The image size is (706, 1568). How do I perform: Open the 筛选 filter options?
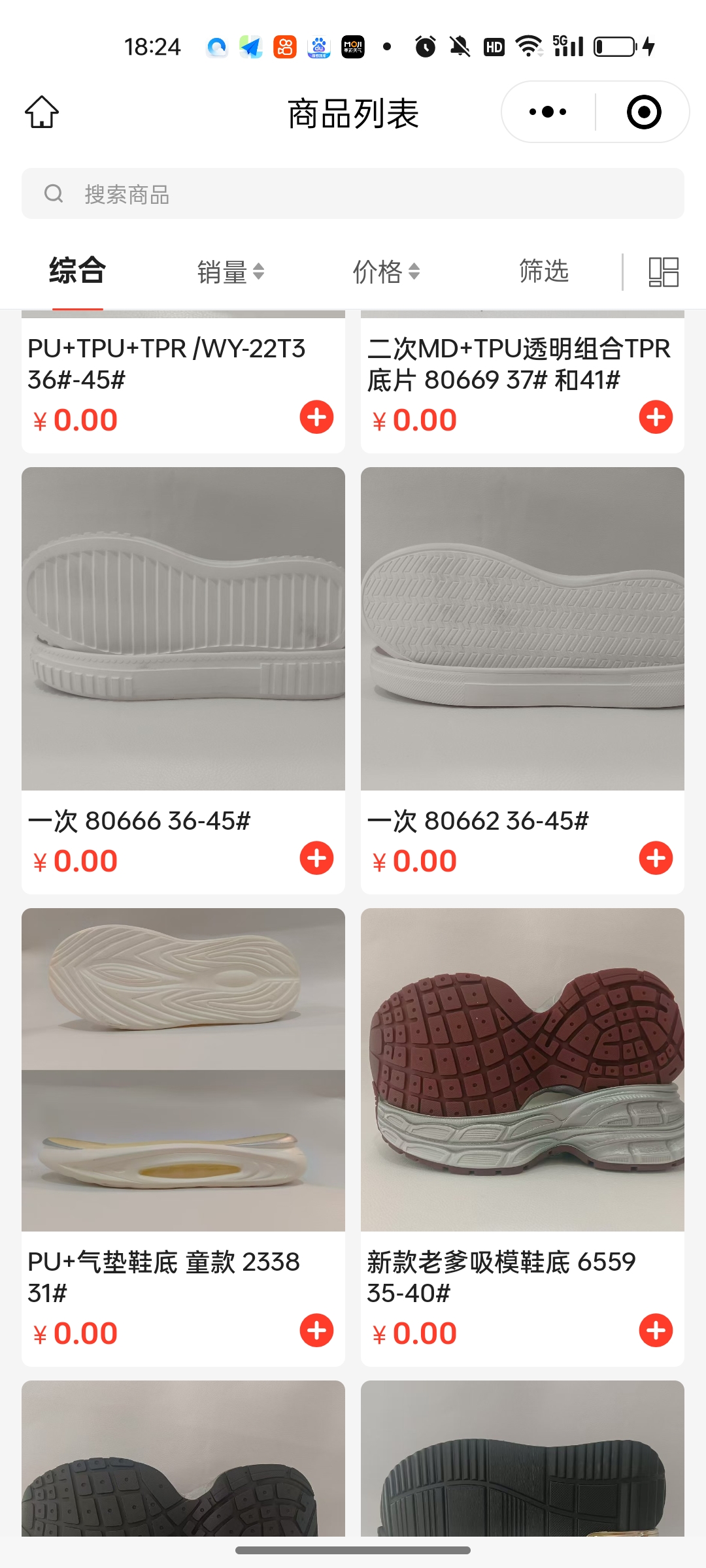coord(543,270)
